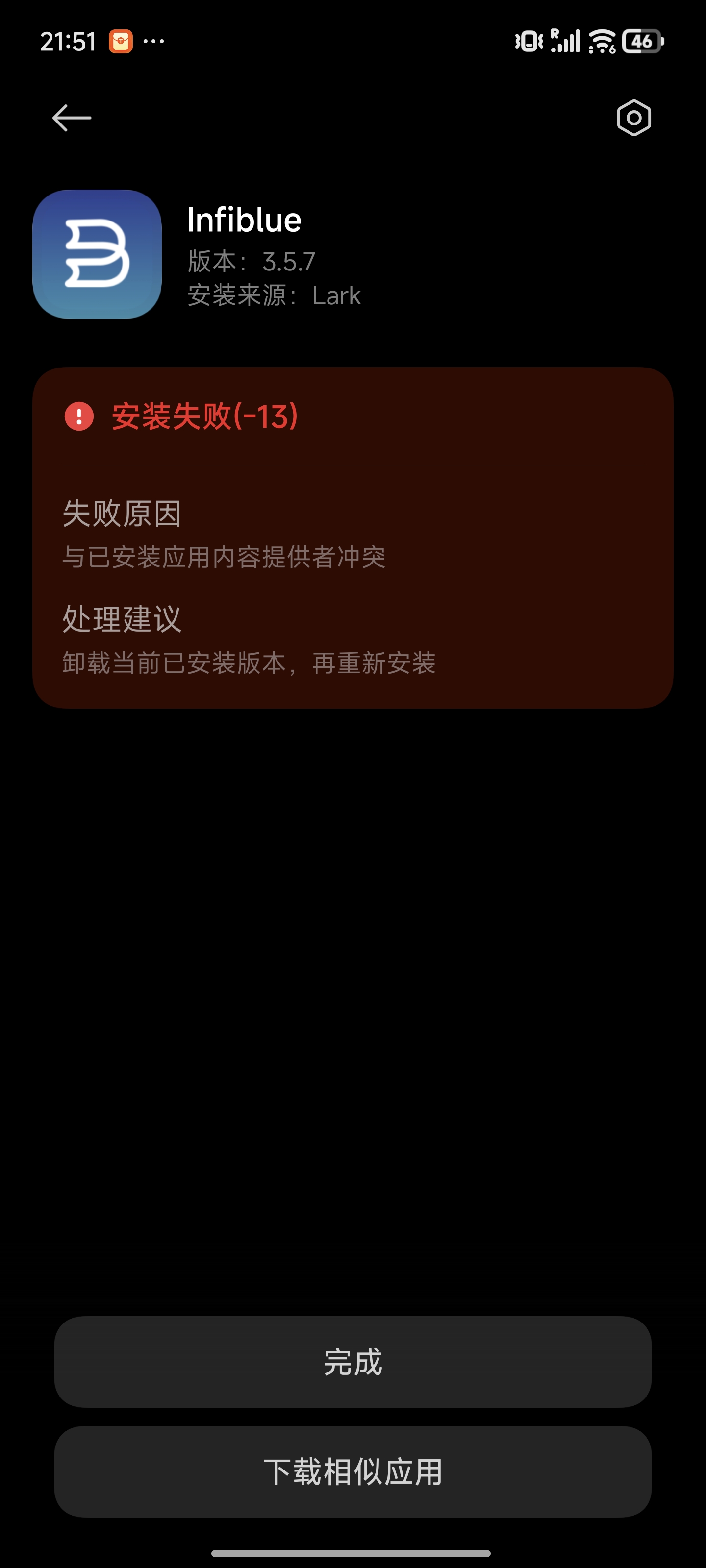Go back using the top-left arrow
Image resolution: width=706 pixels, height=1568 pixels.
(x=72, y=118)
